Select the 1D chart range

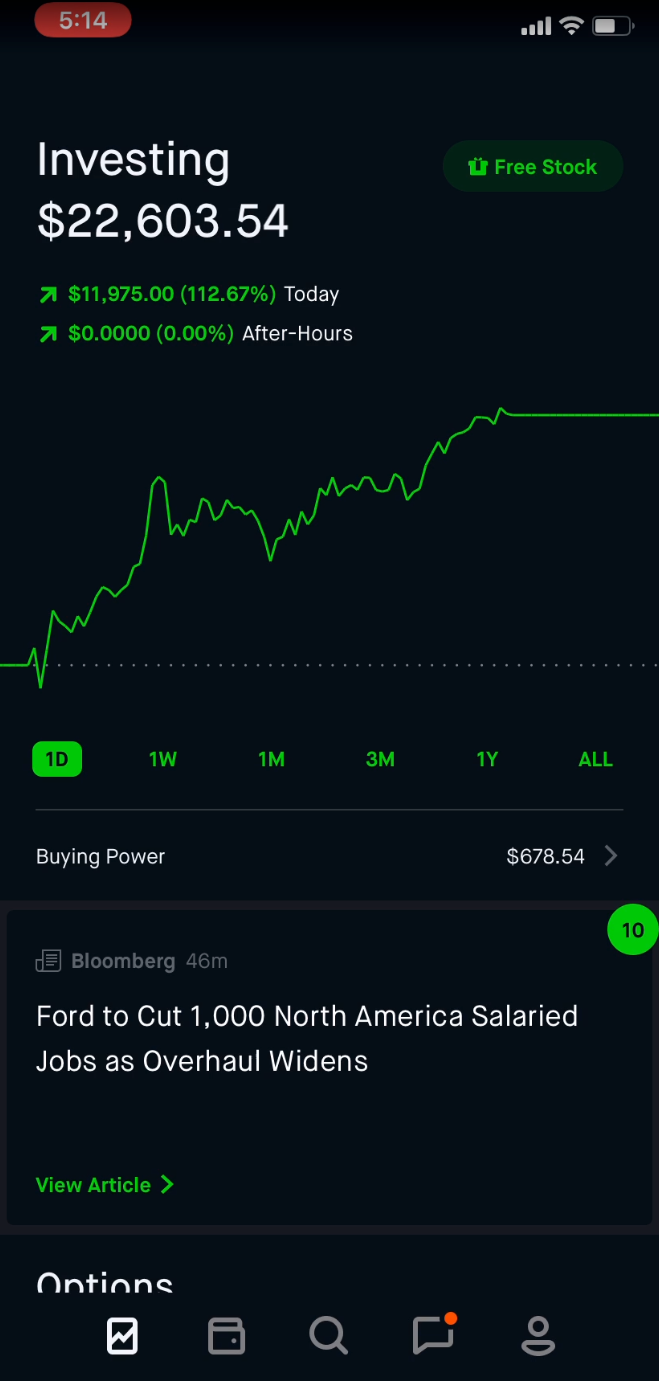57,759
